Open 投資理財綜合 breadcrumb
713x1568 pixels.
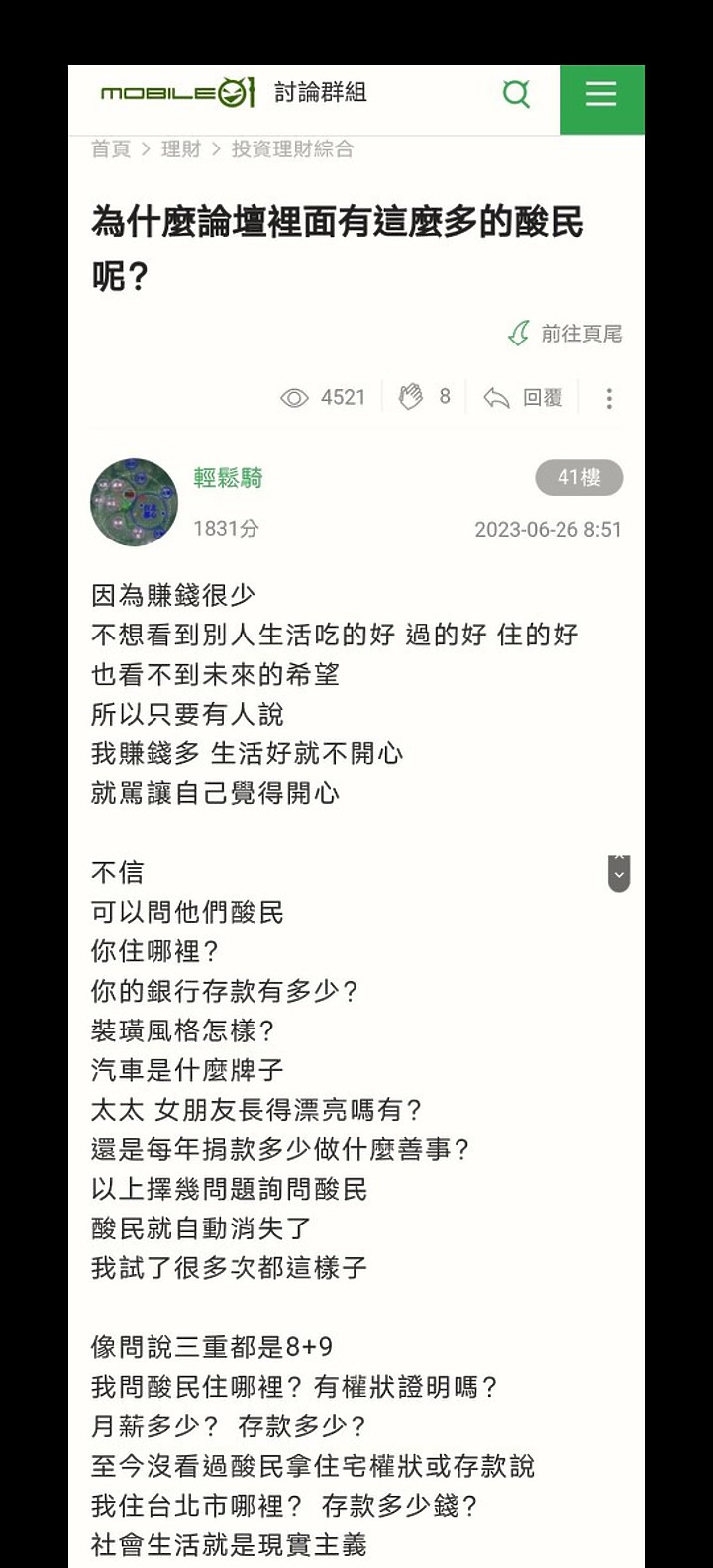click(x=292, y=149)
